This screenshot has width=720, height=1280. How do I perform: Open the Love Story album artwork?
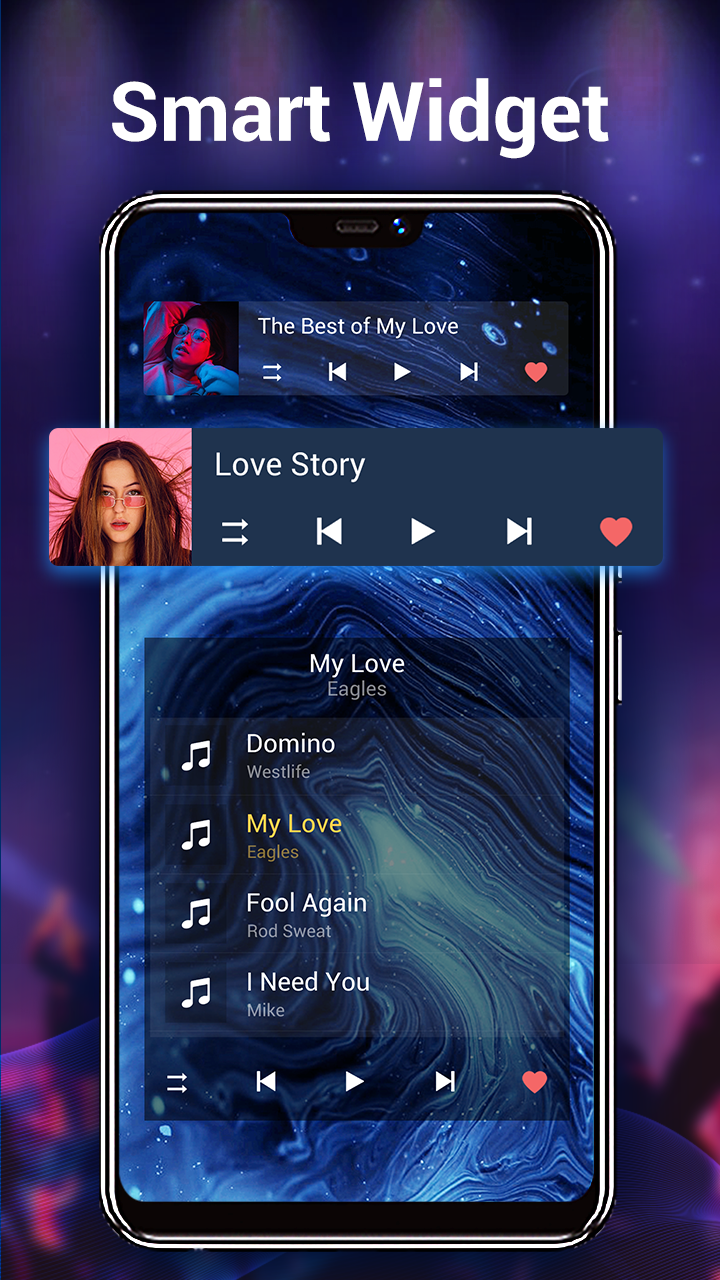[x=122, y=499]
